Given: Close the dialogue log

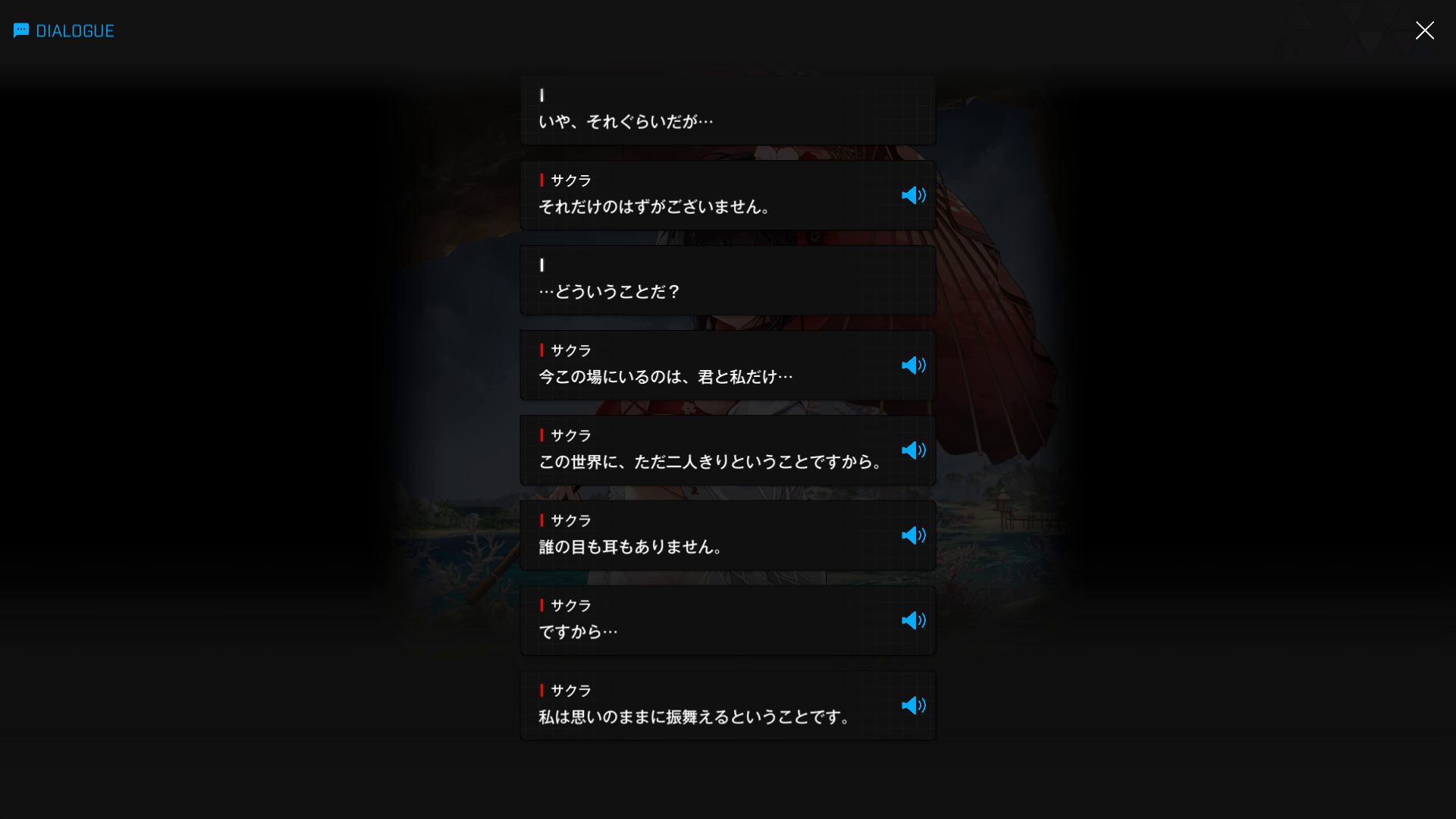Looking at the screenshot, I should [1424, 30].
